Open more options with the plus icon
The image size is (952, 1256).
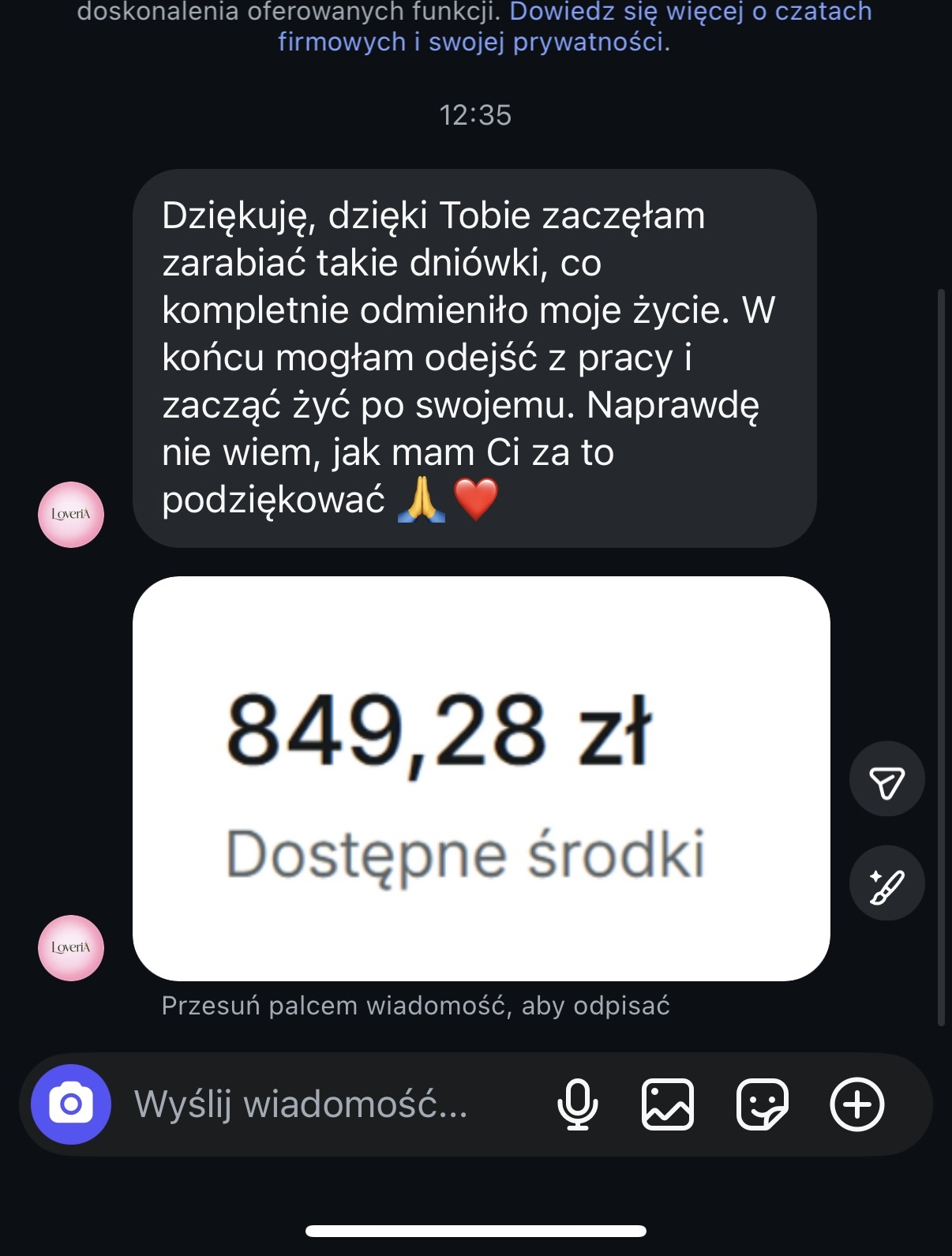[x=856, y=1104]
